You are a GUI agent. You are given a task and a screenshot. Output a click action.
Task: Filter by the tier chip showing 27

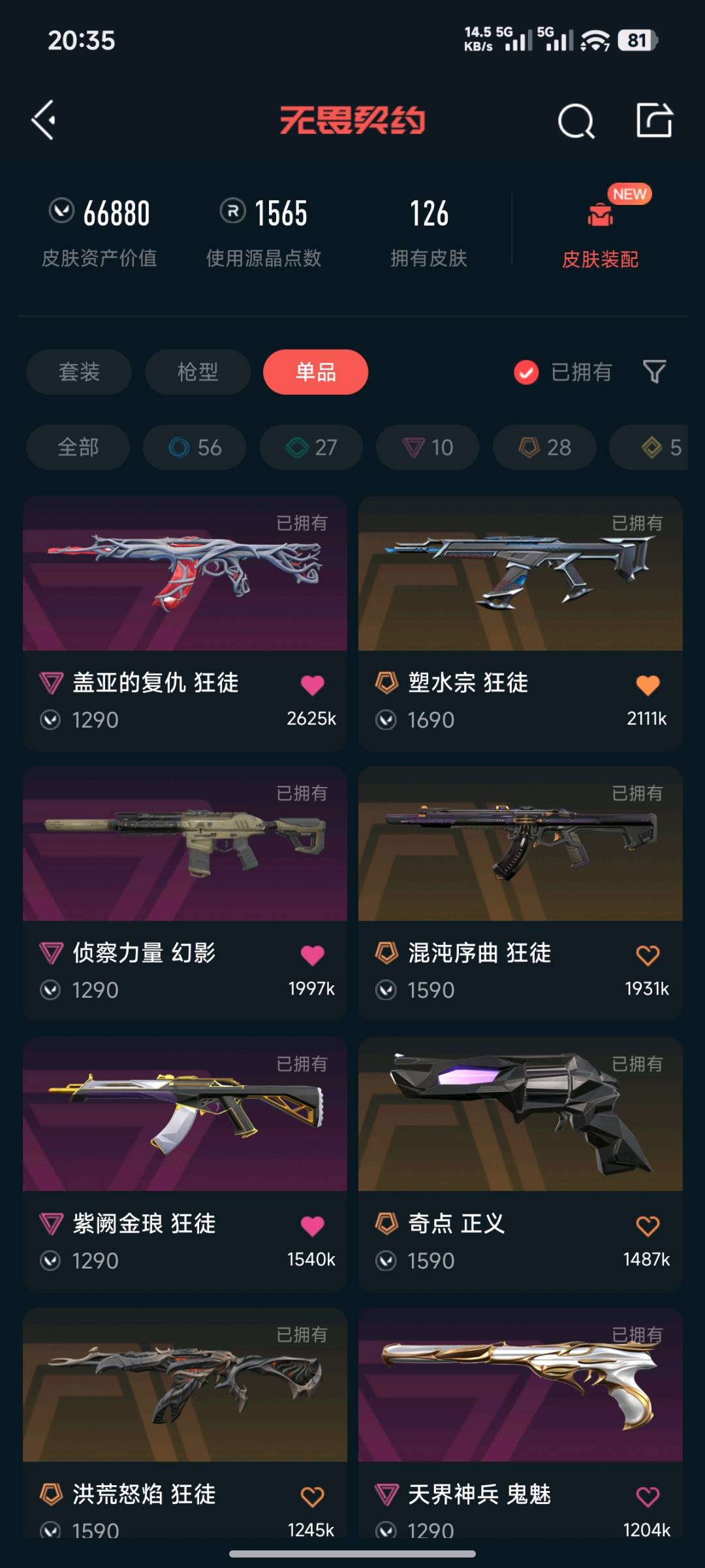pyautogui.click(x=311, y=448)
